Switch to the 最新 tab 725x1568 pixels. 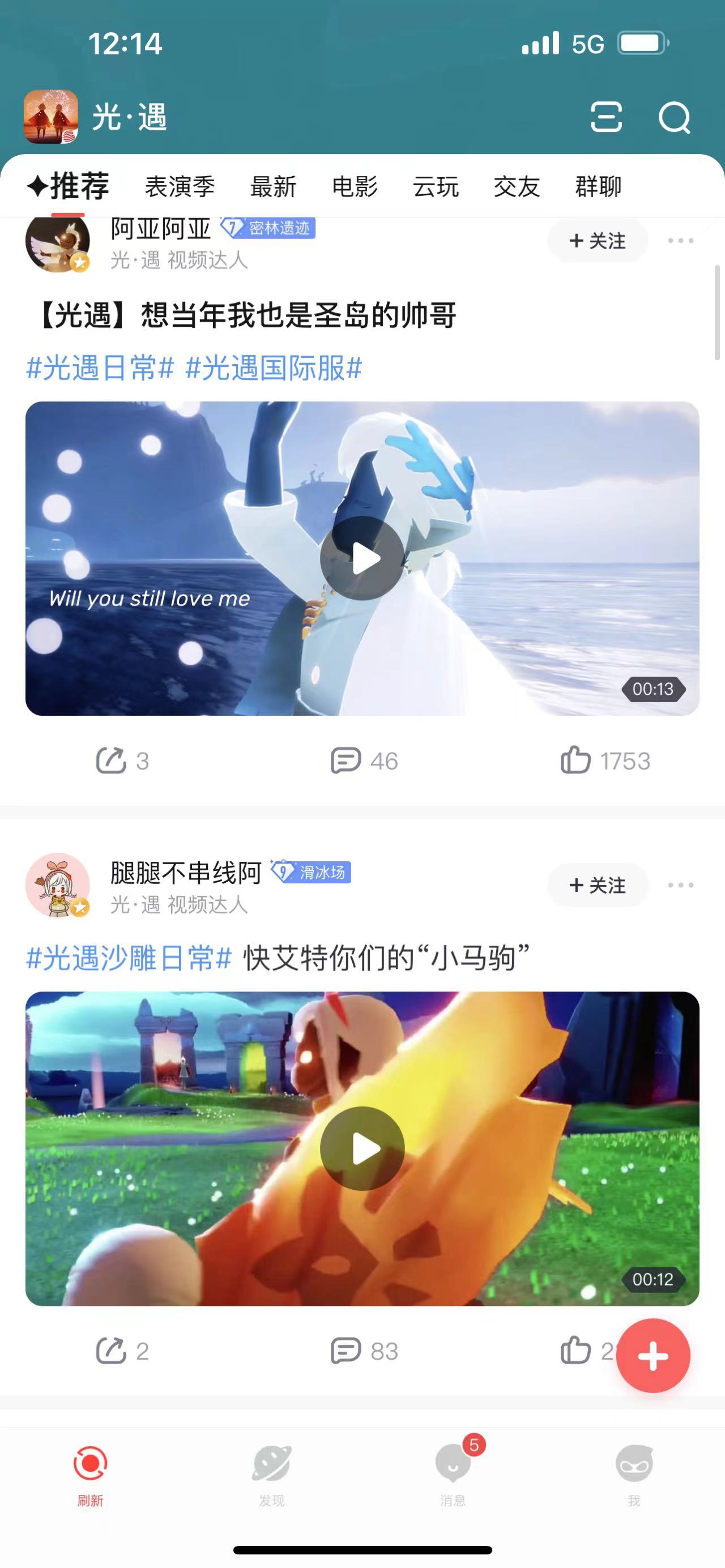coord(272,187)
